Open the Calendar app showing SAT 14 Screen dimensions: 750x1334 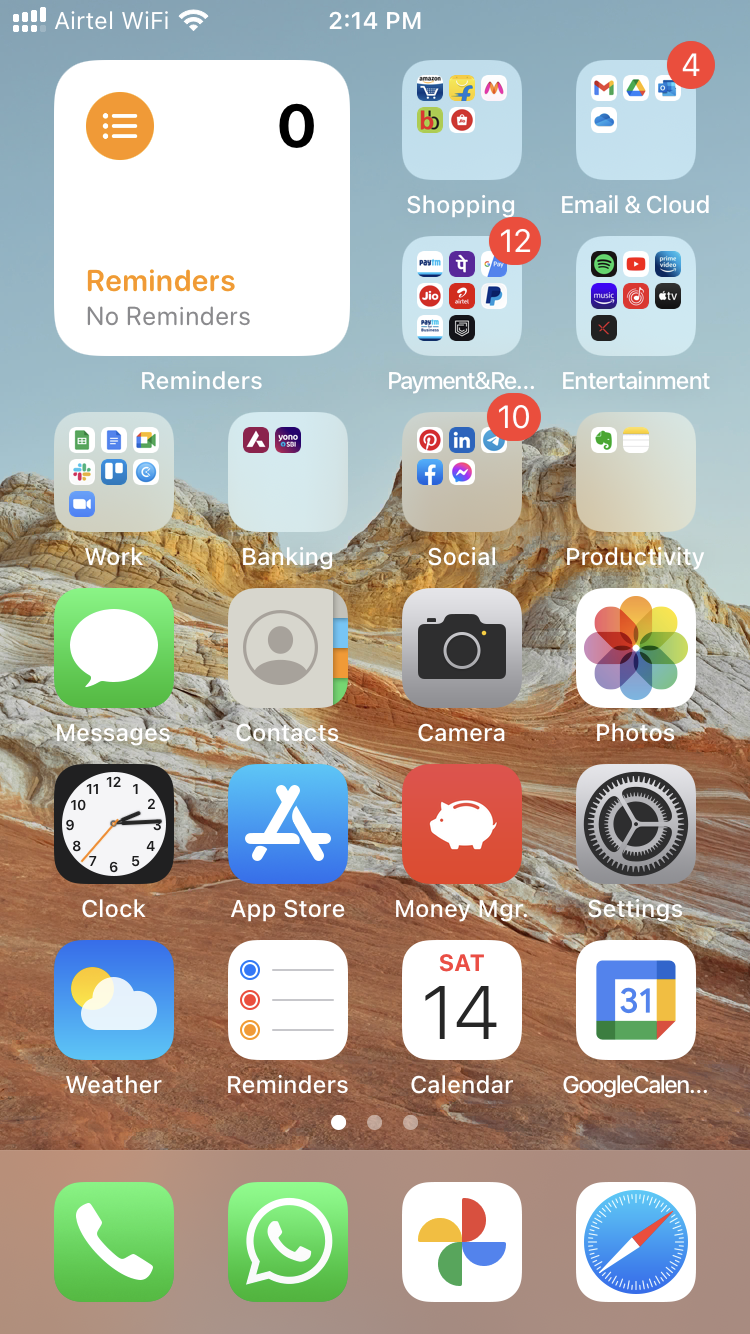[x=461, y=1000]
